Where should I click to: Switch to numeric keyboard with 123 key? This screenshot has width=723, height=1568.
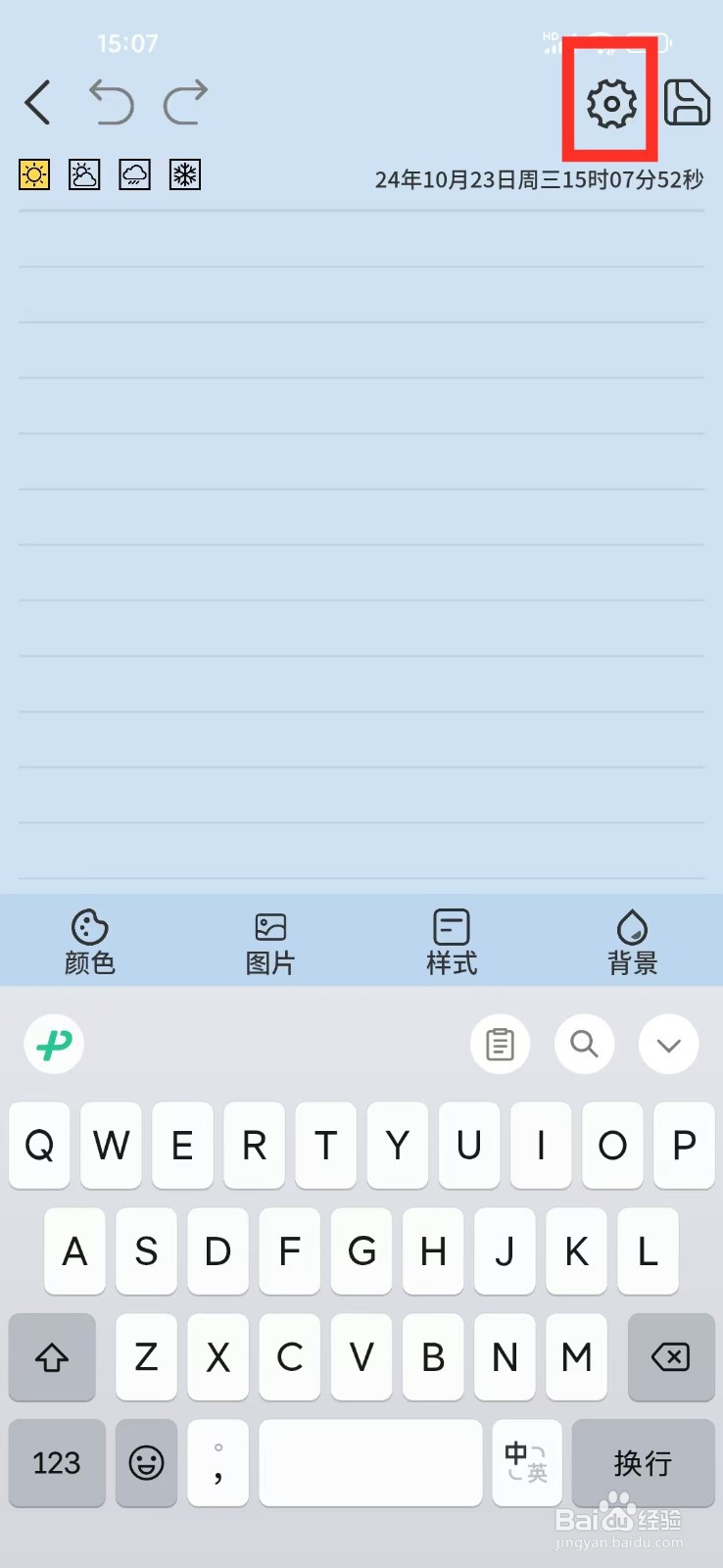click(x=56, y=1463)
